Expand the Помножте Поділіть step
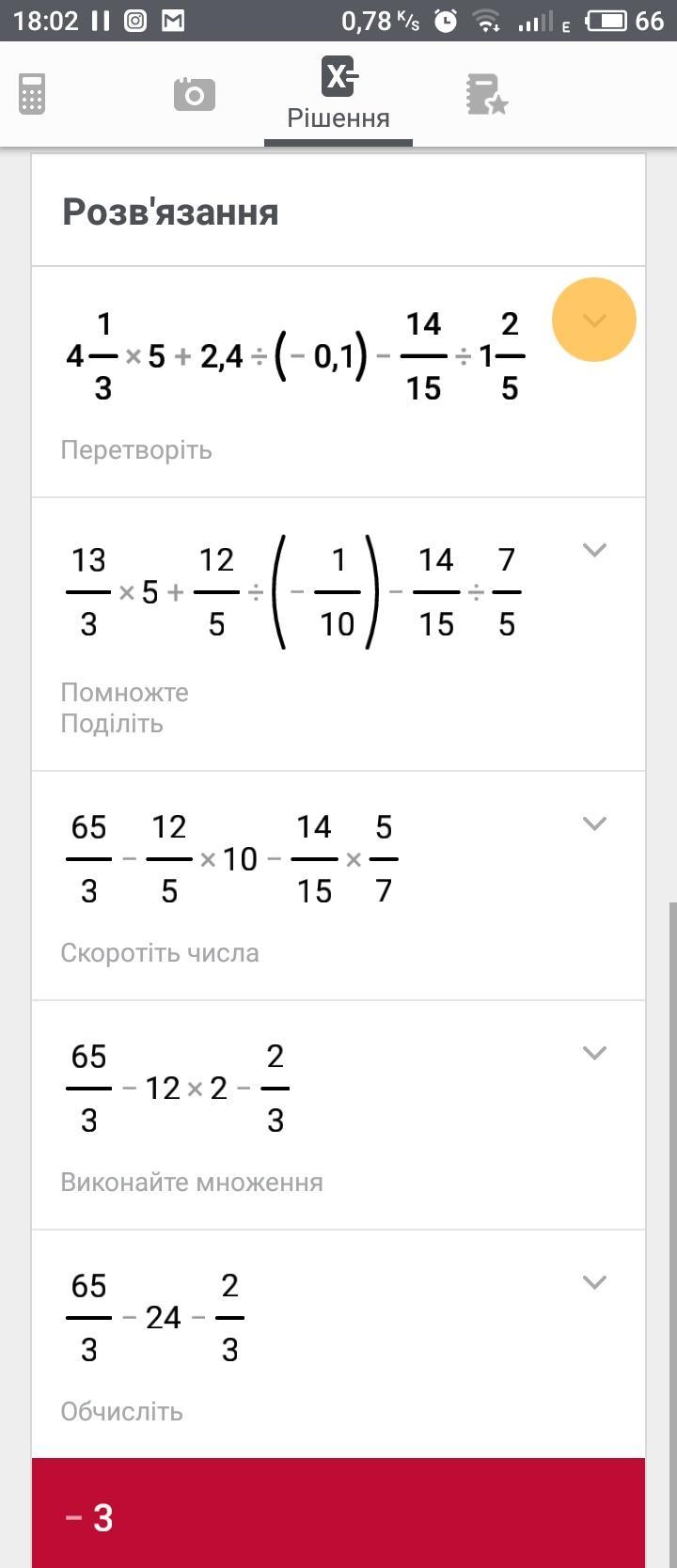The width and height of the screenshot is (677, 1568). (x=593, y=550)
